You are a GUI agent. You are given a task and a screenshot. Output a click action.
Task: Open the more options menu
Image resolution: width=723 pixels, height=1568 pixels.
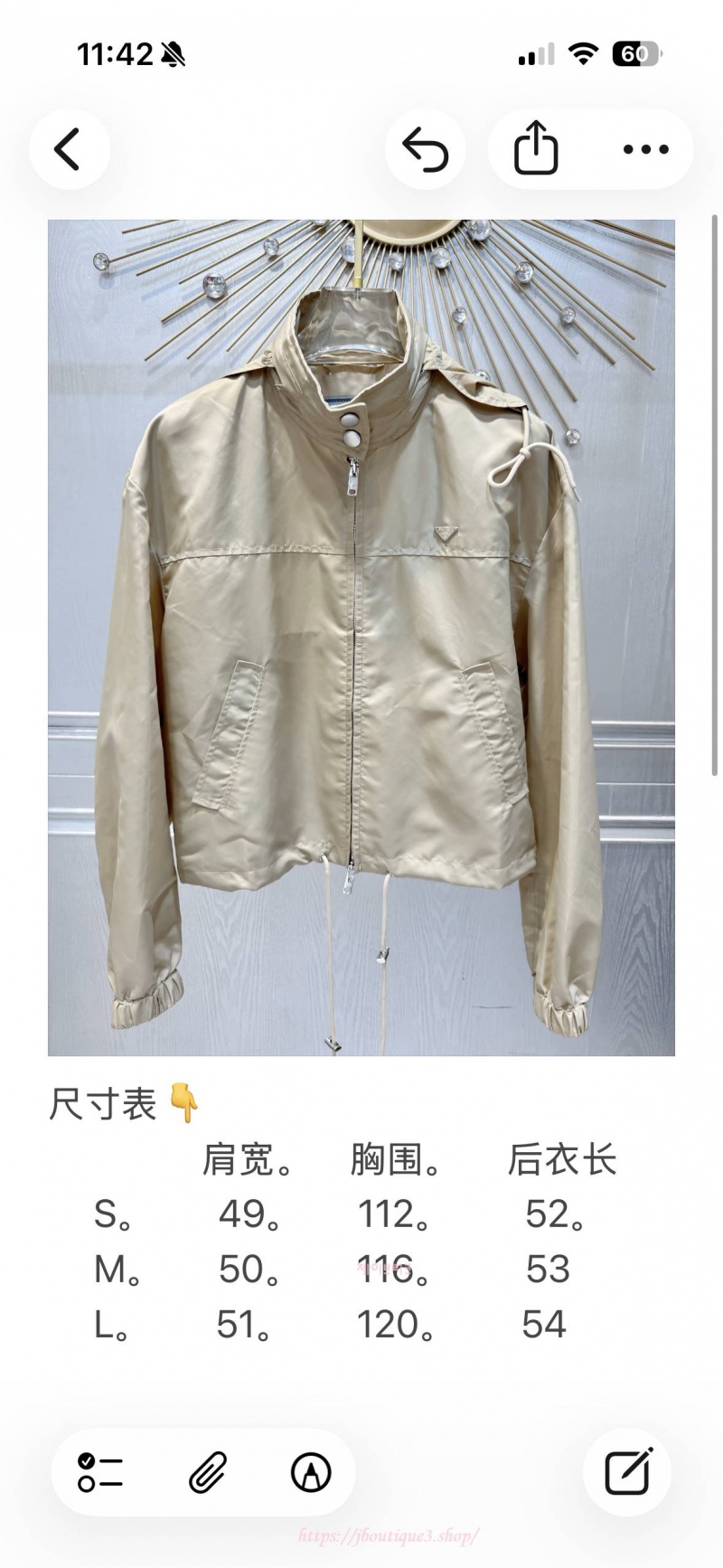[x=646, y=149]
